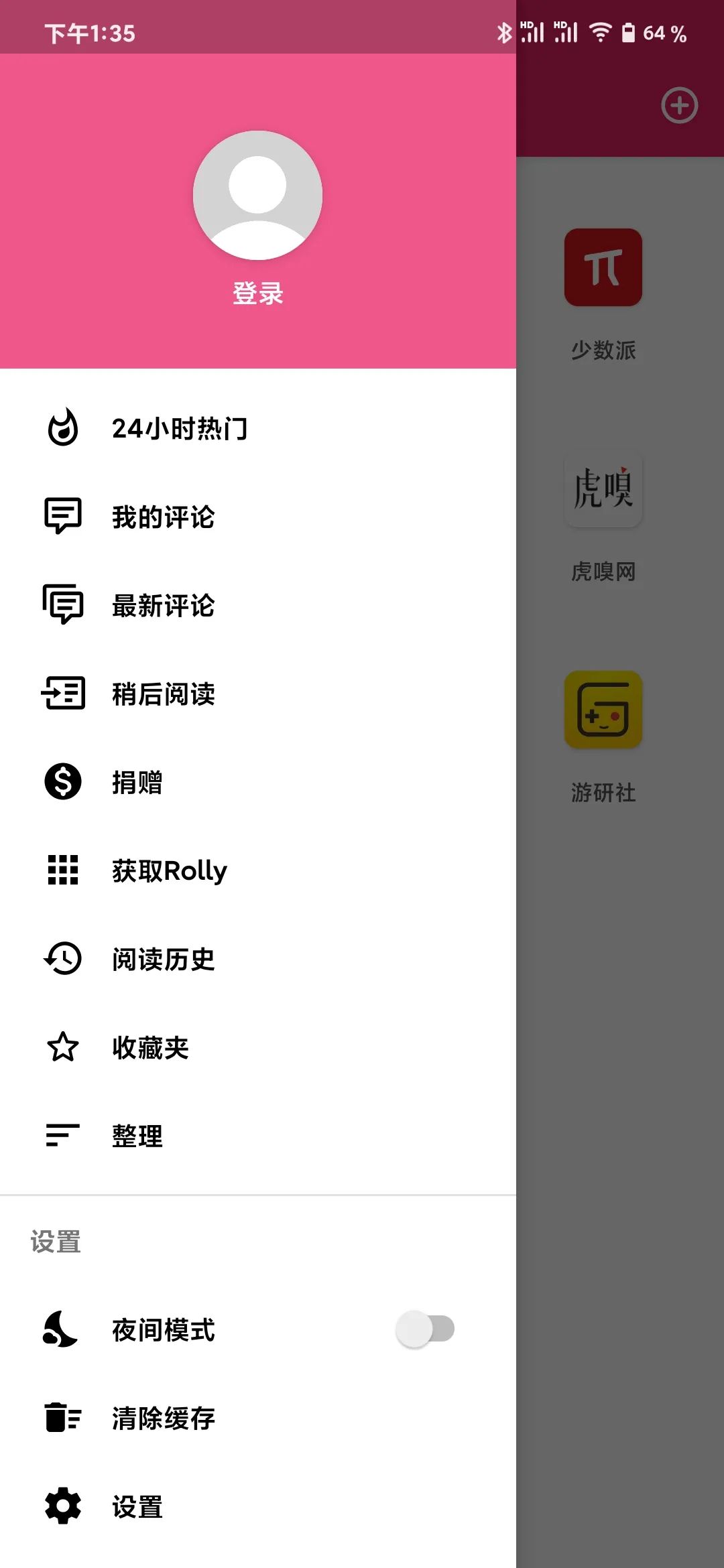This screenshot has width=724, height=1568.
Task: Open the 捐赠 page
Action: coord(137,783)
